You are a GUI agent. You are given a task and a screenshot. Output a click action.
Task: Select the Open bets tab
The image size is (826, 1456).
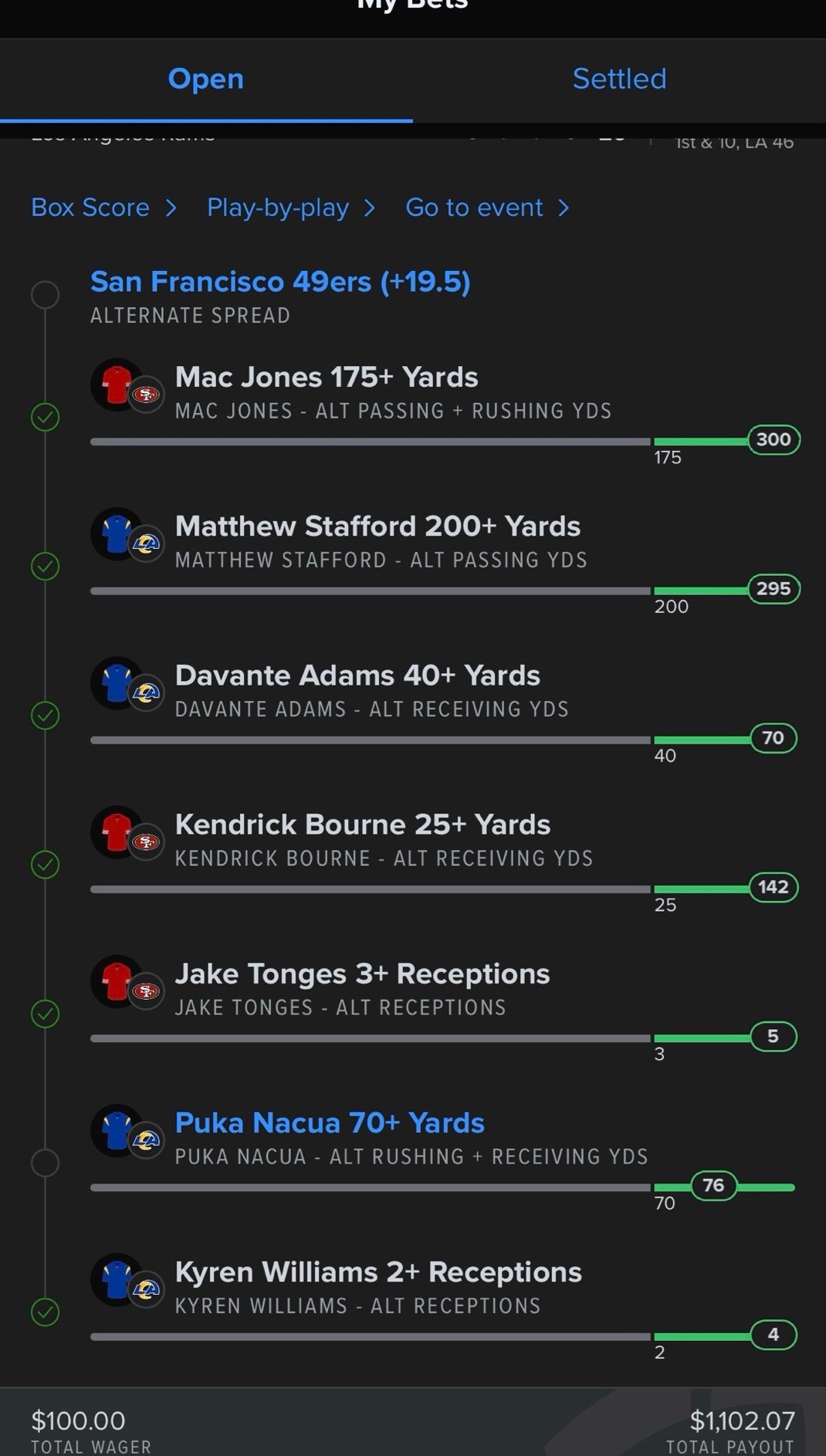206,79
